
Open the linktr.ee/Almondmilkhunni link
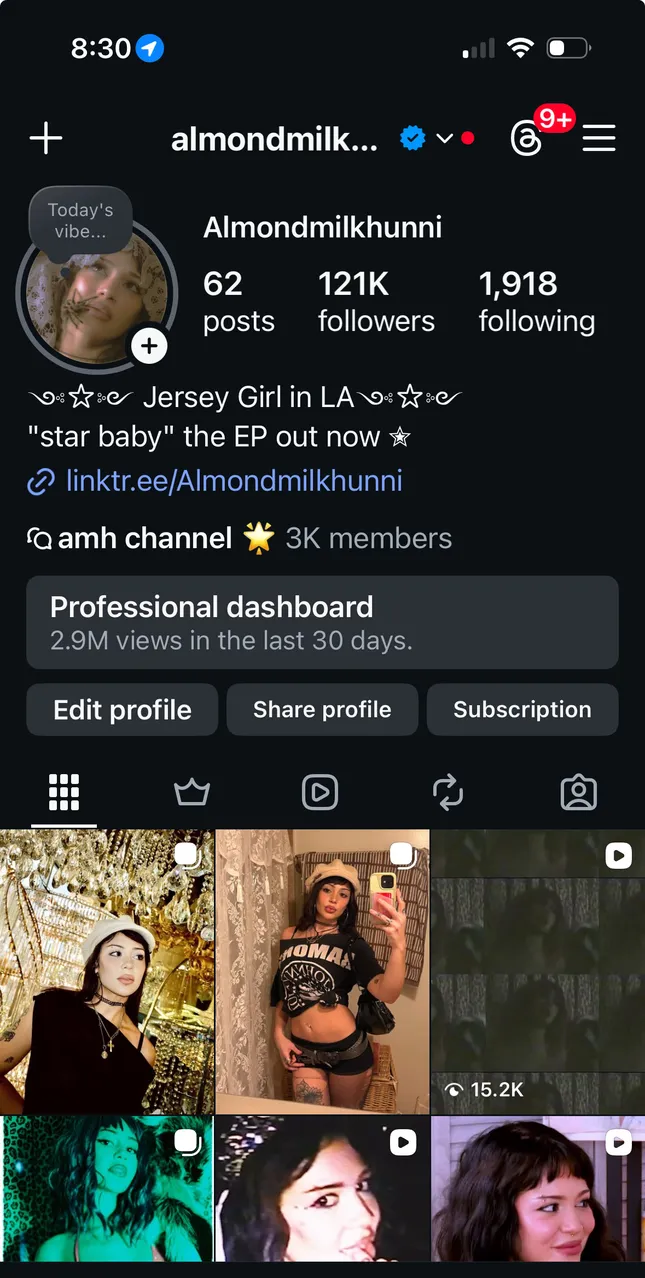coord(234,481)
